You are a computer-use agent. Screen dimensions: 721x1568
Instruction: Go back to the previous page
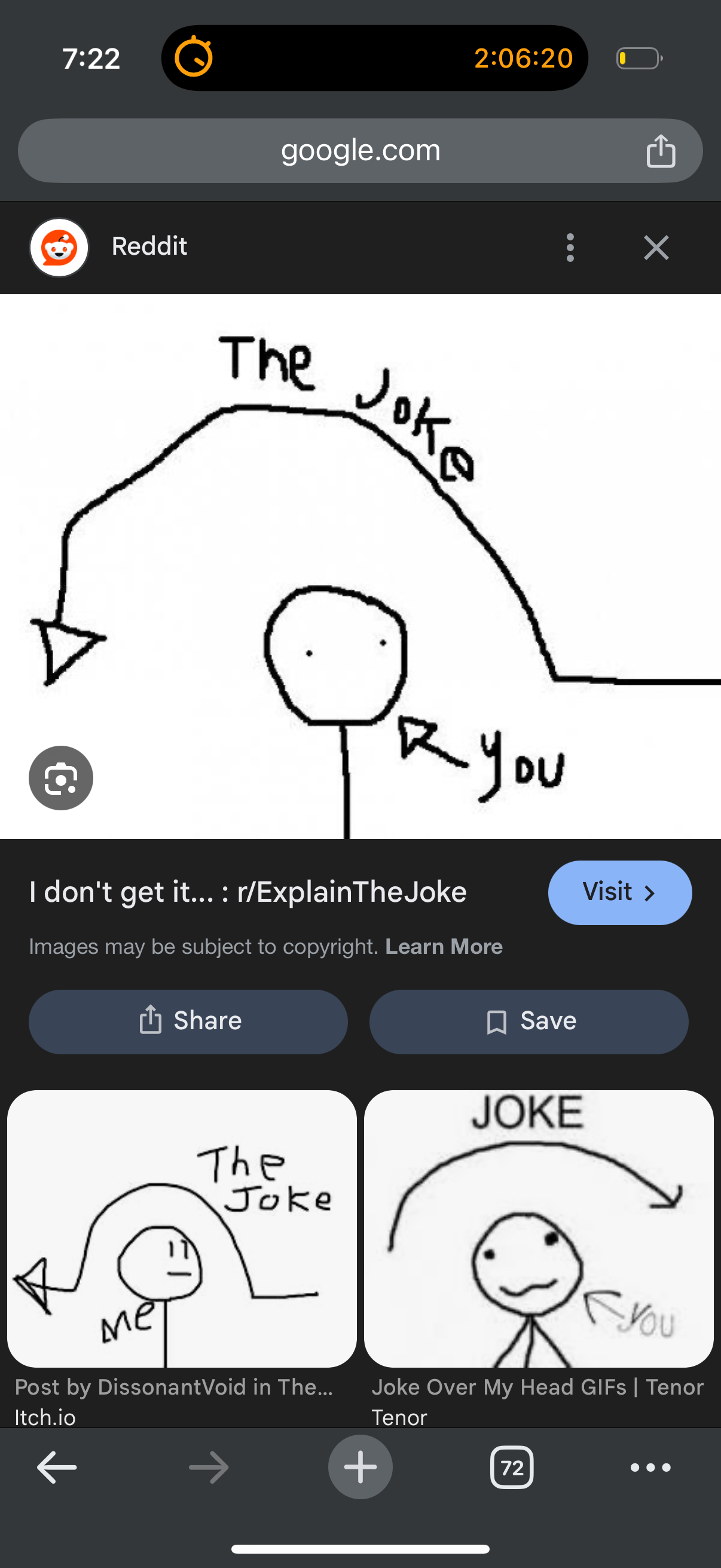(x=57, y=1468)
